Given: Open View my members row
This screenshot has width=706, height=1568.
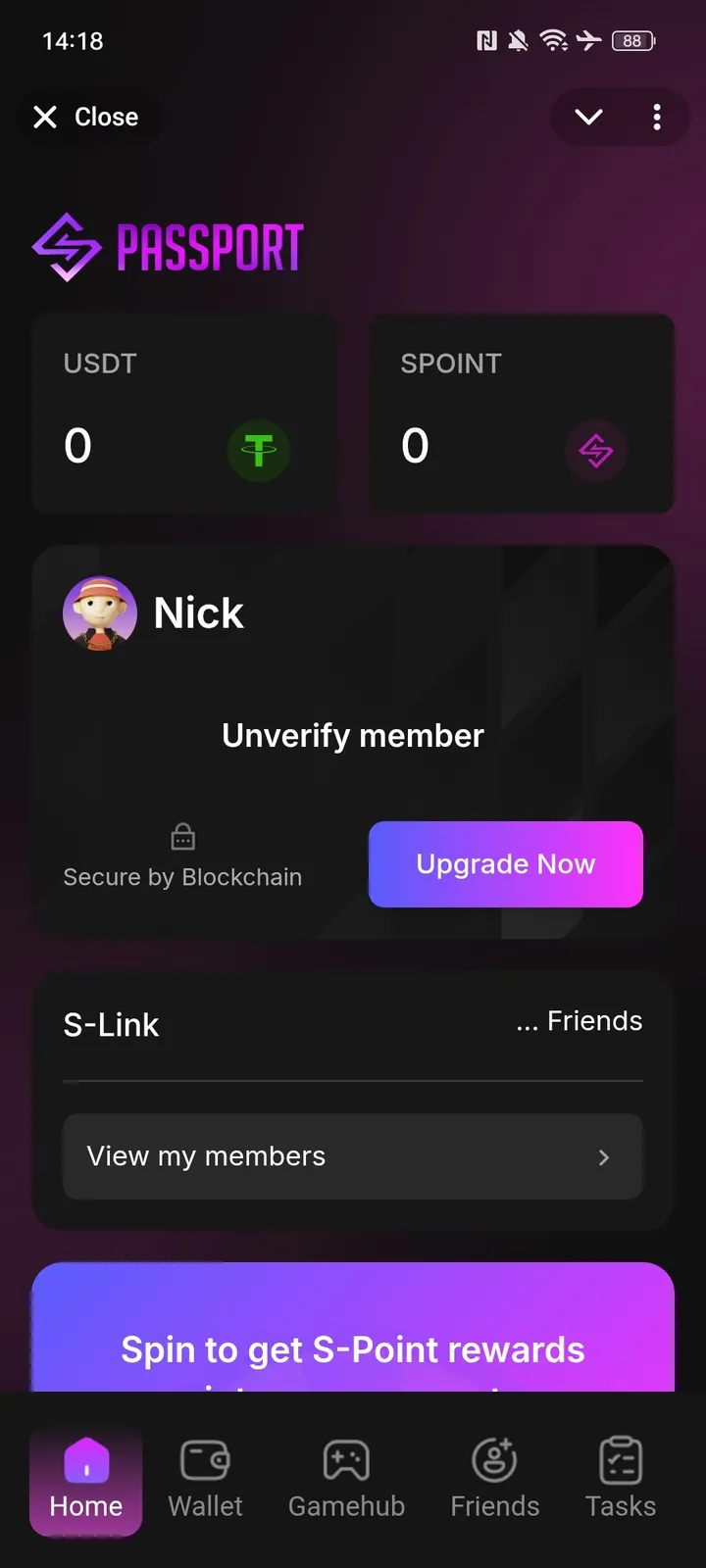Looking at the screenshot, I should pos(352,1157).
